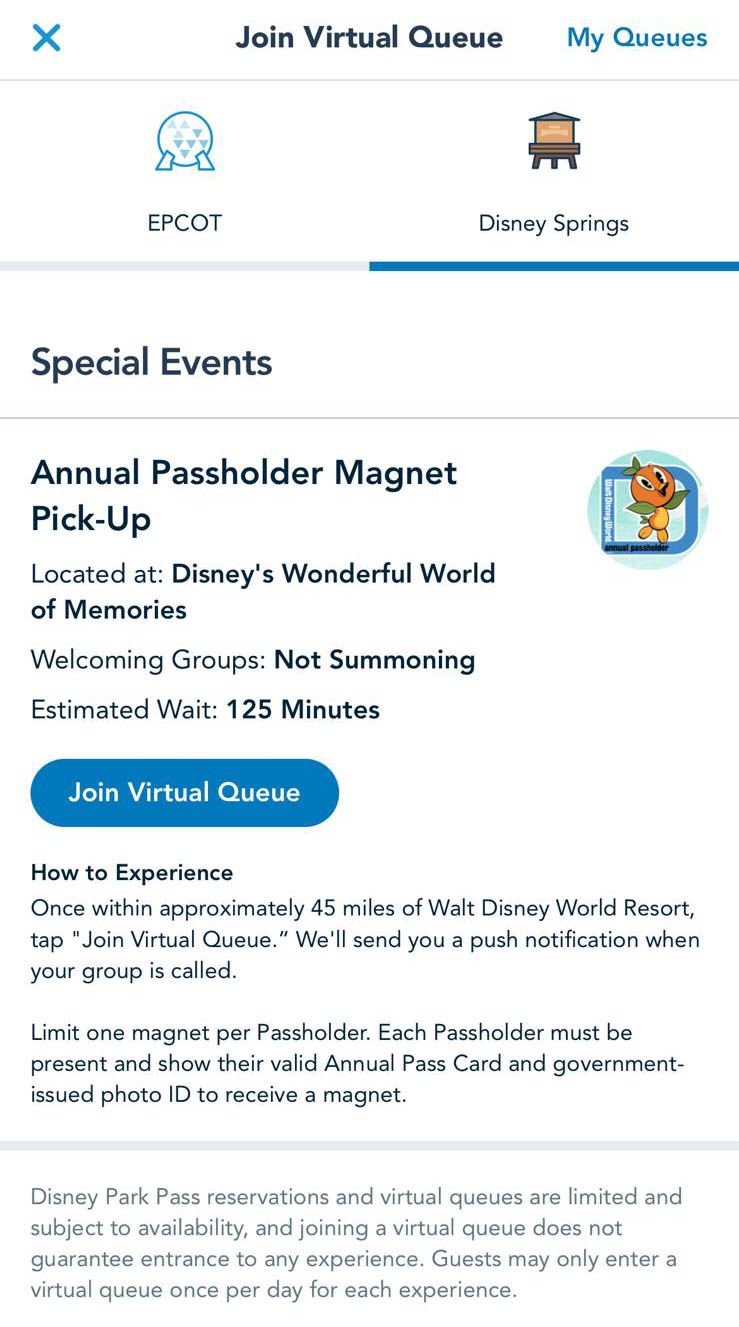The width and height of the screenshot is (739, 1327).
Task: Tap the Join Virtual Queue button
Action: (185, 792)
